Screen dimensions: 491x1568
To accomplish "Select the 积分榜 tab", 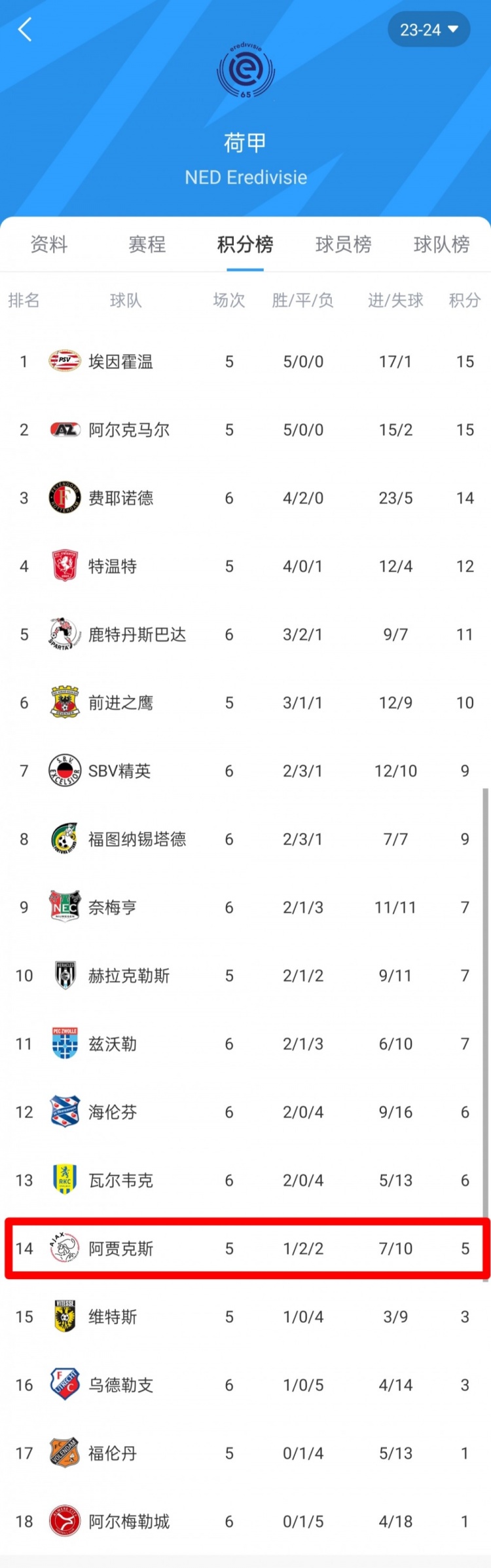I will click(245, 244).
